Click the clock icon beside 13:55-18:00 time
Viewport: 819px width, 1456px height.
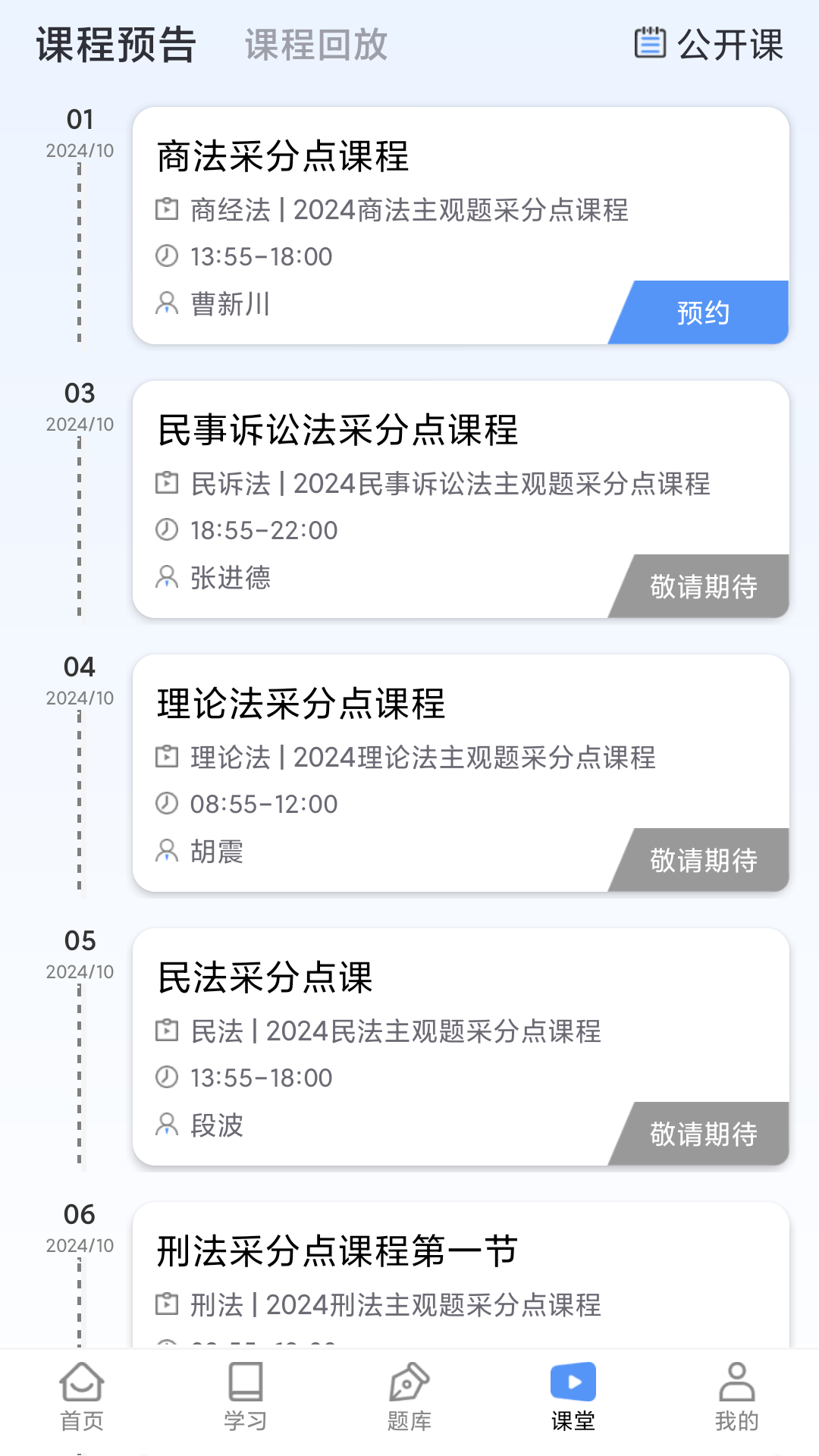168,257
